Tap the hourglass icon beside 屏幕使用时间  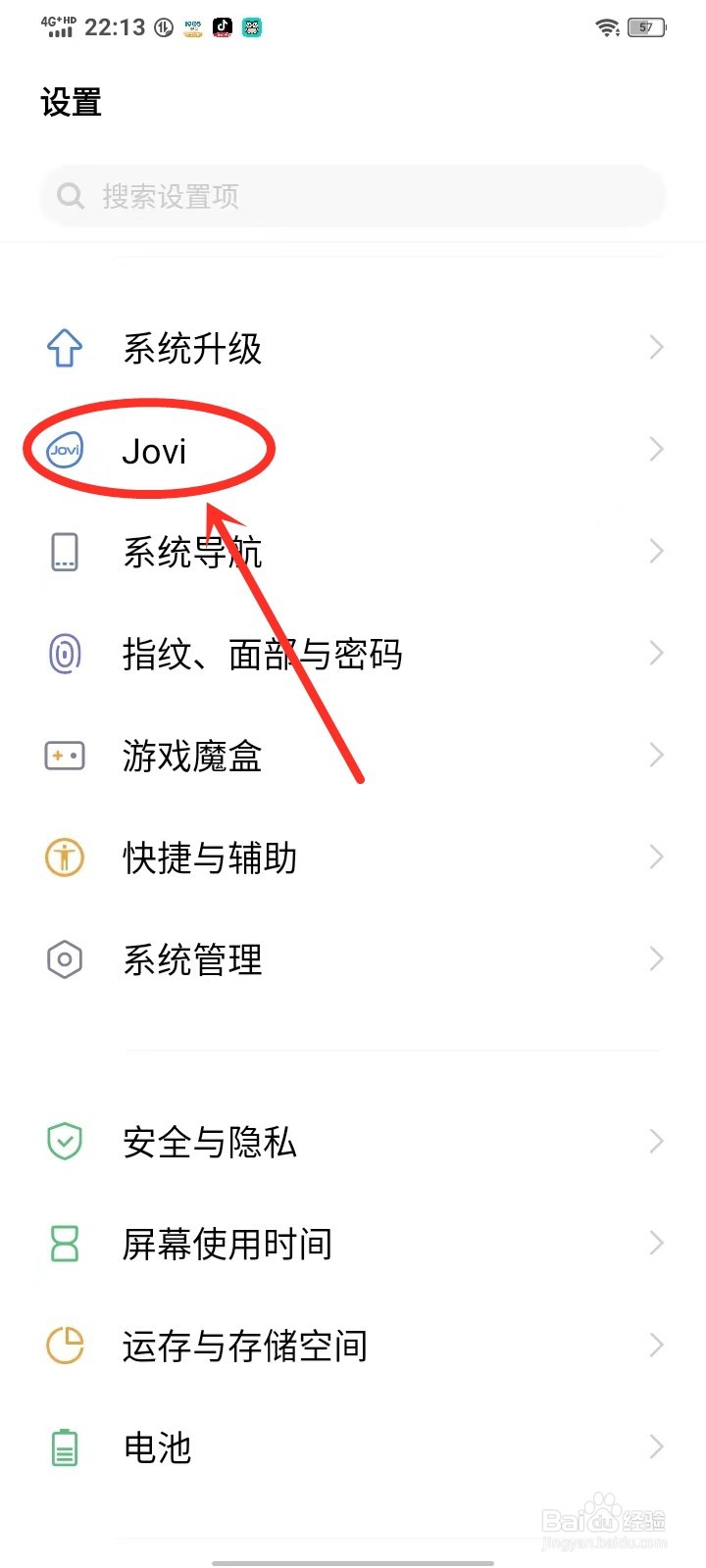(63, 1243)
